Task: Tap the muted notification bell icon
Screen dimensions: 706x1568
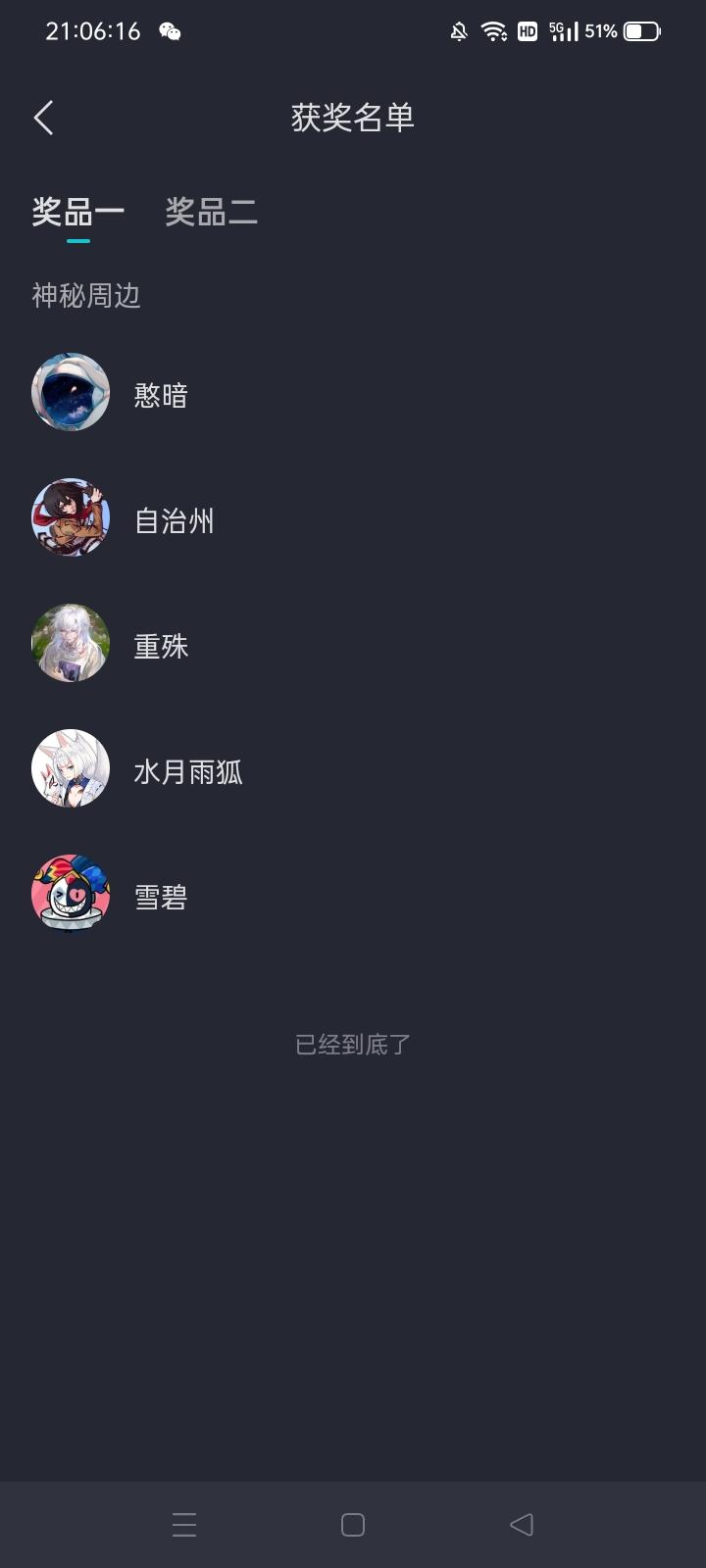Action: 457,30
